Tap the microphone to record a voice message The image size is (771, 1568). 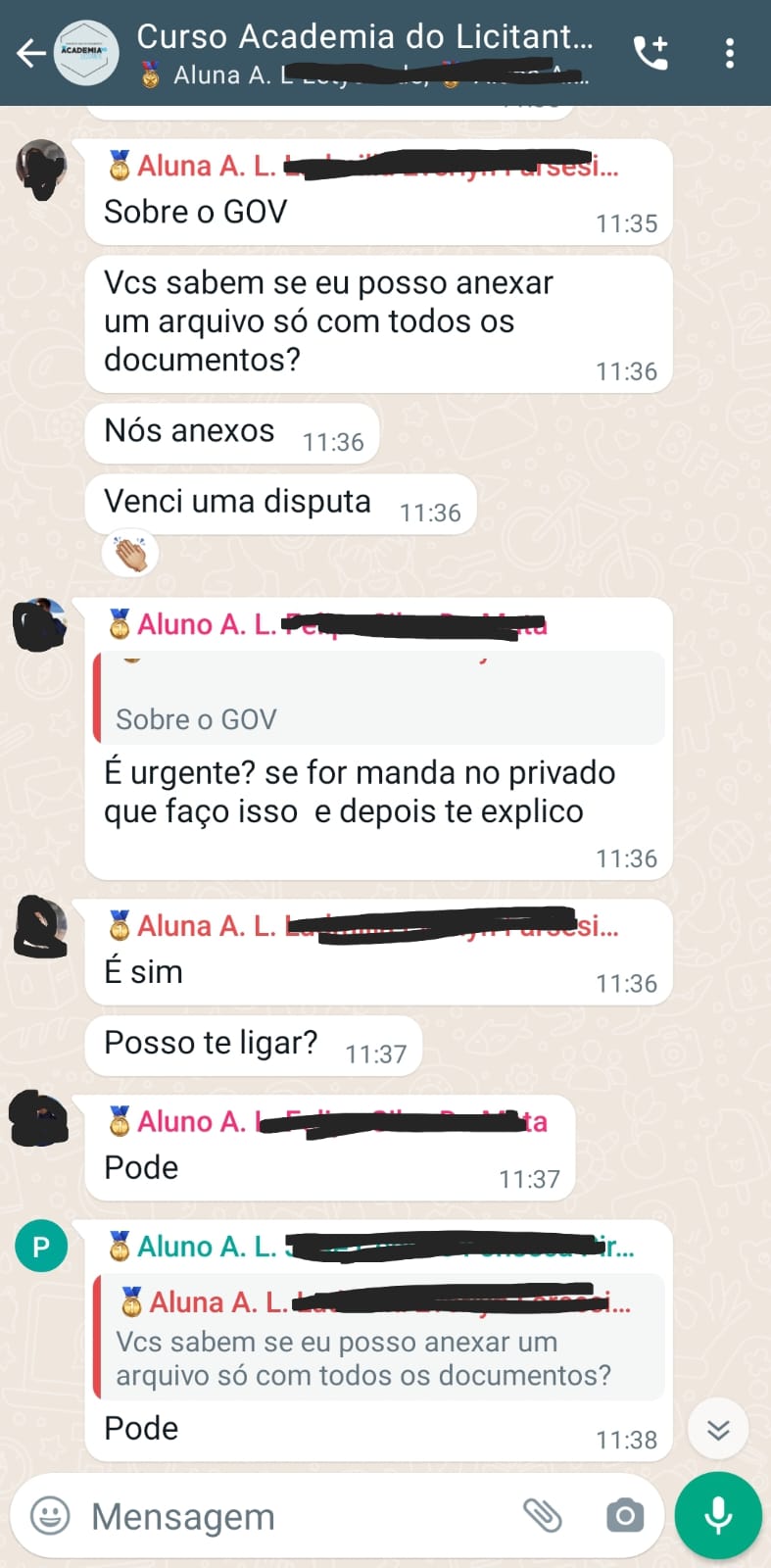tap(717, 1515)
